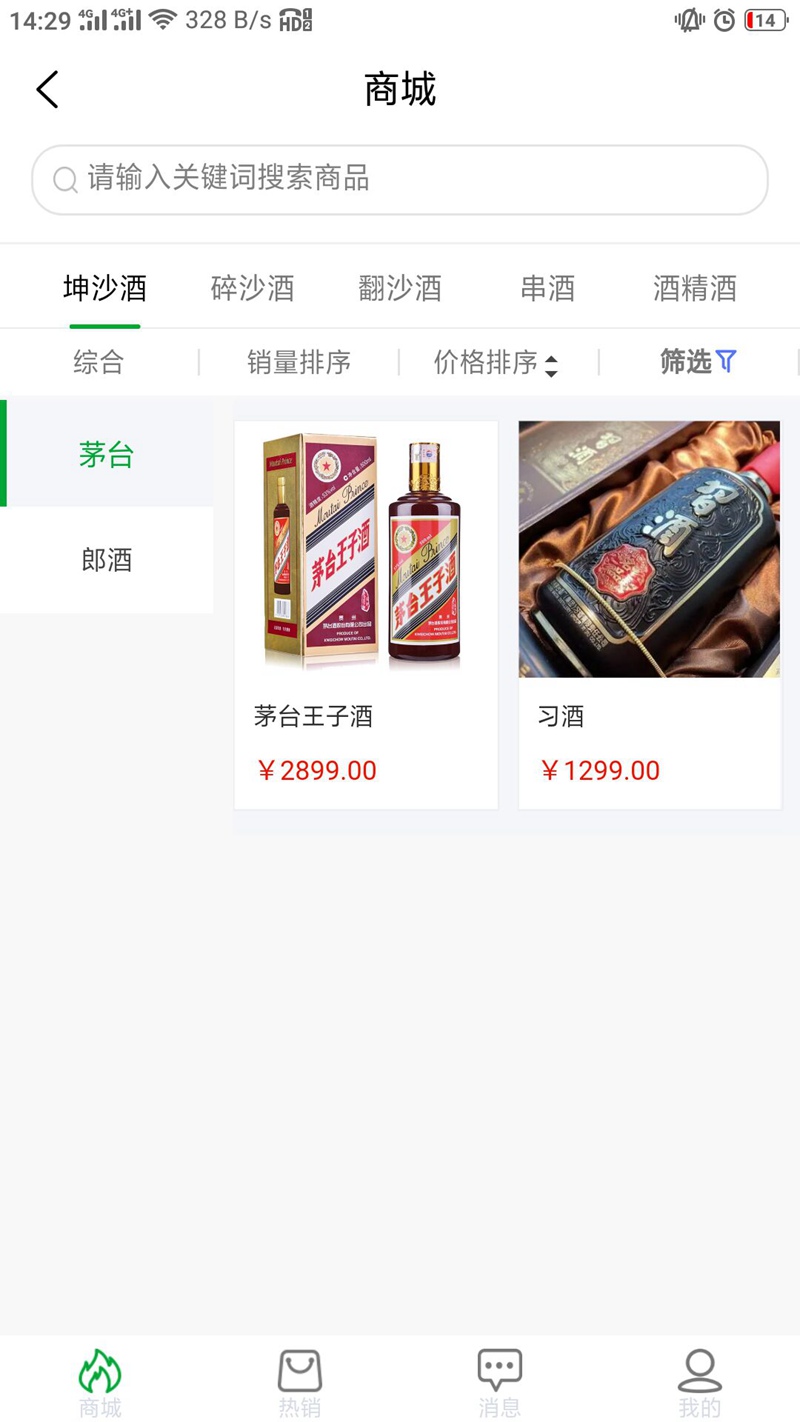Sort products by 综合
The width and height of the screenshot is (800, 1422).
(x=98, y=362)
